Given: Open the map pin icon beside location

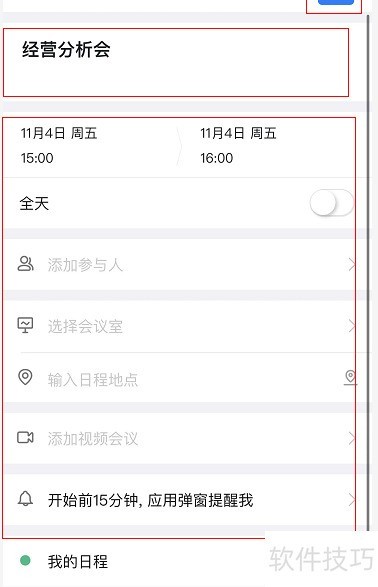Looking at the screenshot, I should click(350, 377).
